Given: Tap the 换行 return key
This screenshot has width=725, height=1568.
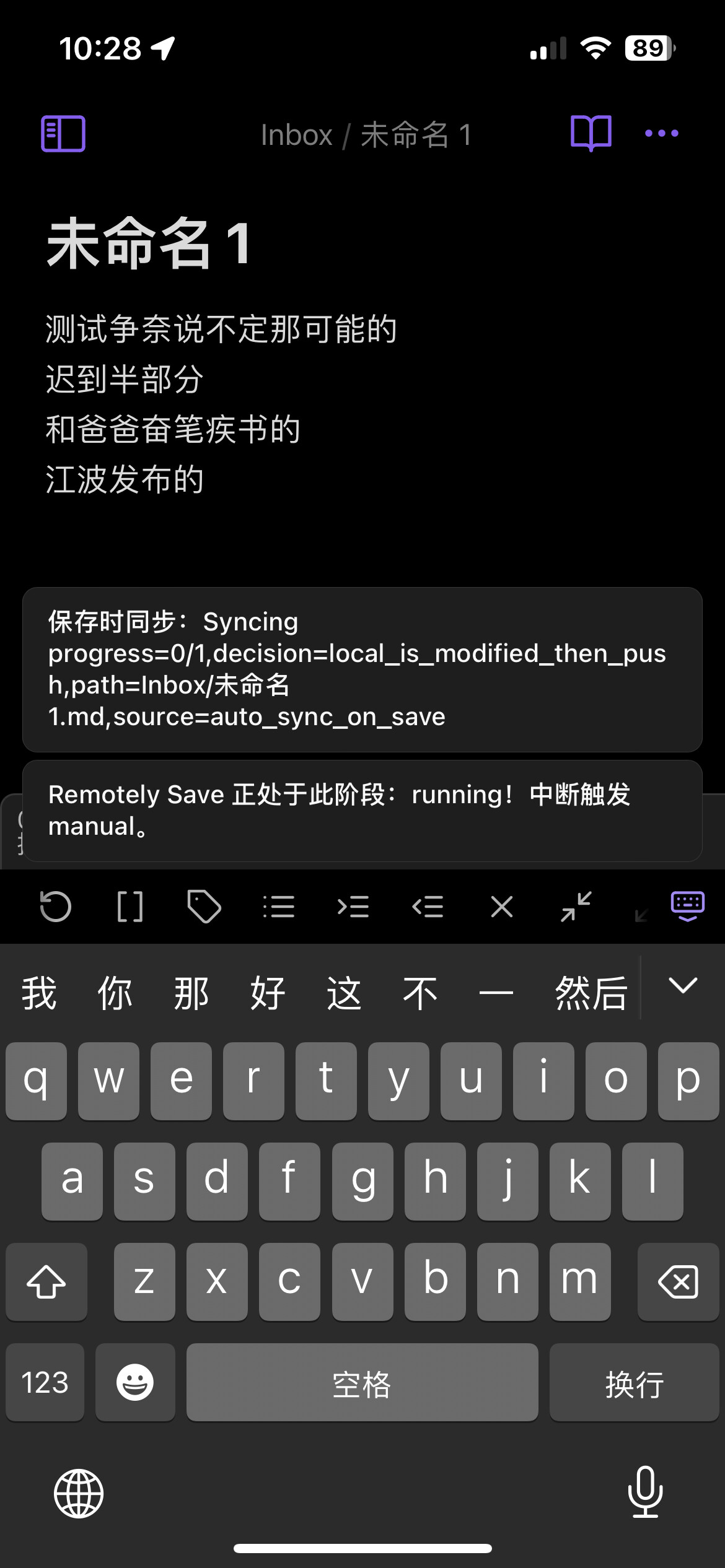Looking at the screenshot, I should coord(634,1383).
